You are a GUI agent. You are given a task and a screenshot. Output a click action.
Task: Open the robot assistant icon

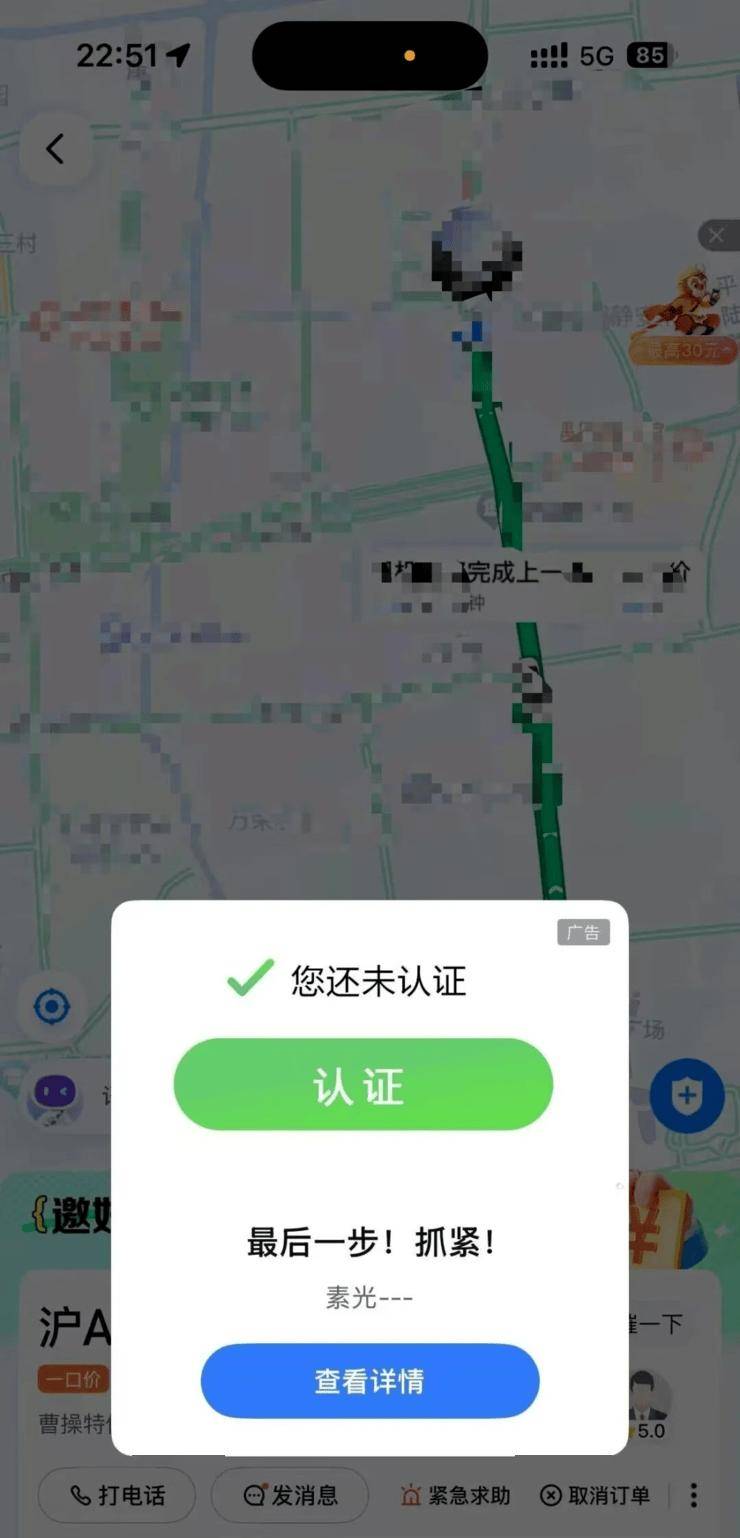tap(54, 1096)
